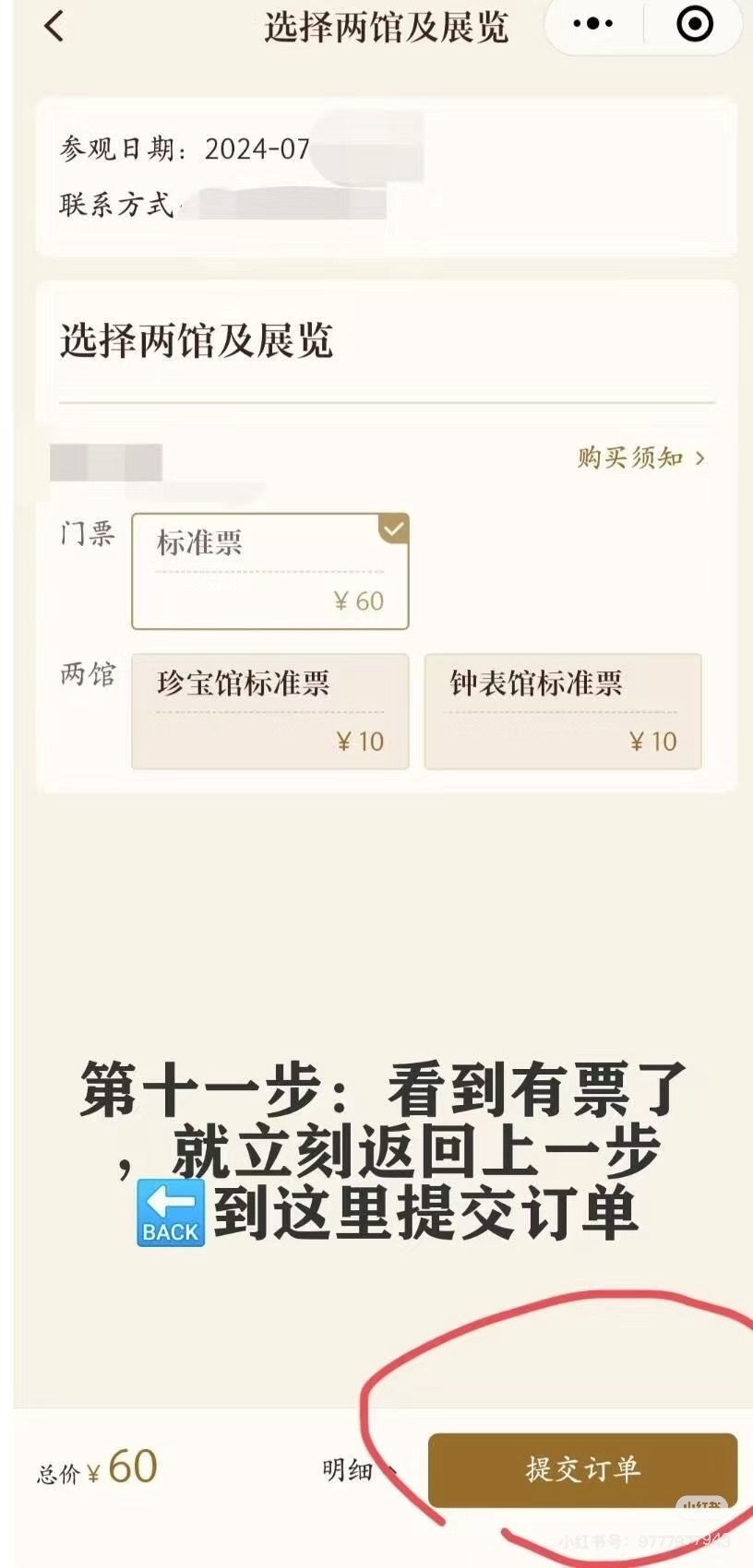Go back to the previous page
Screen dimensions: 753x1568
click(x=54, y=27)
